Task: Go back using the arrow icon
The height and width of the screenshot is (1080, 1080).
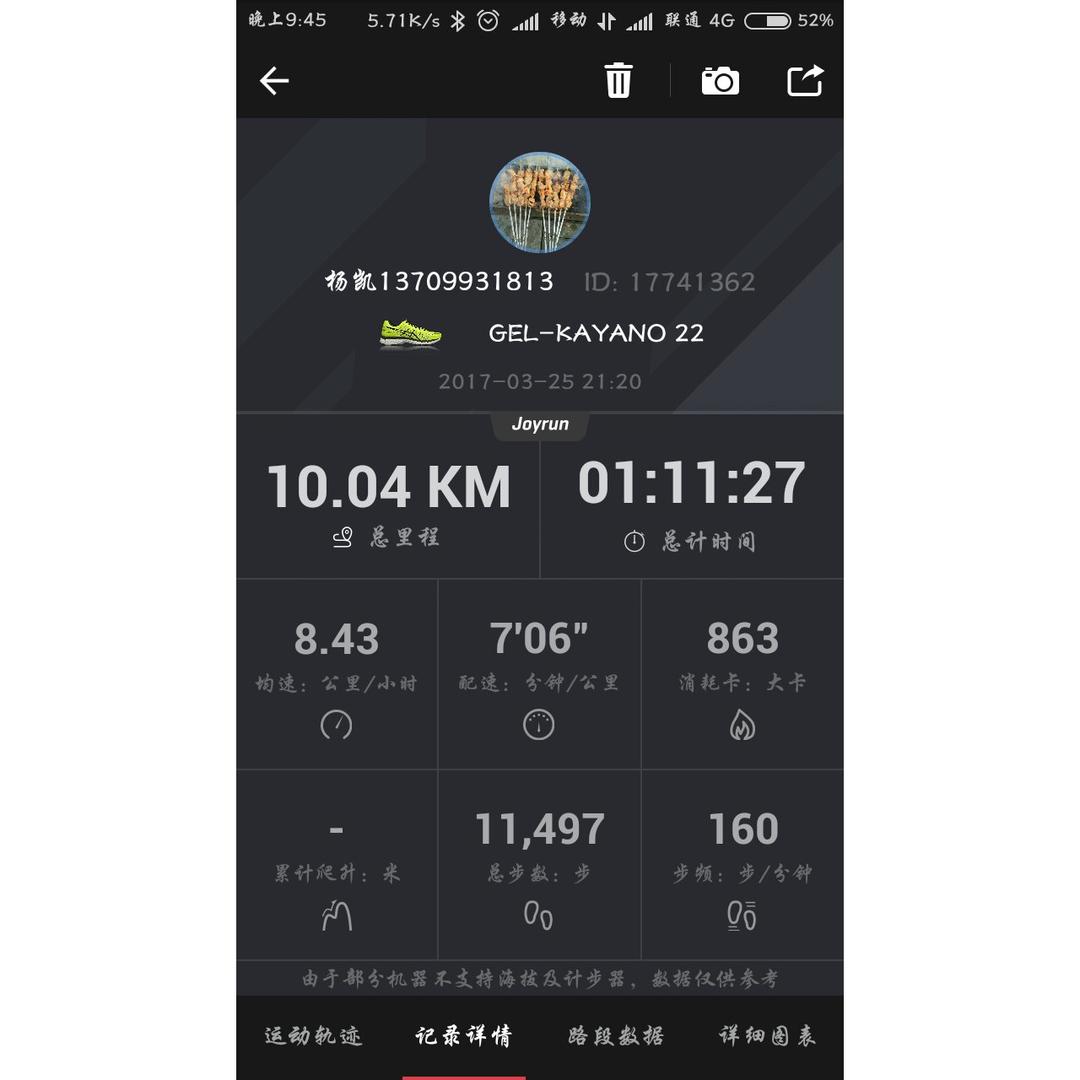Action: click(274, 81)
